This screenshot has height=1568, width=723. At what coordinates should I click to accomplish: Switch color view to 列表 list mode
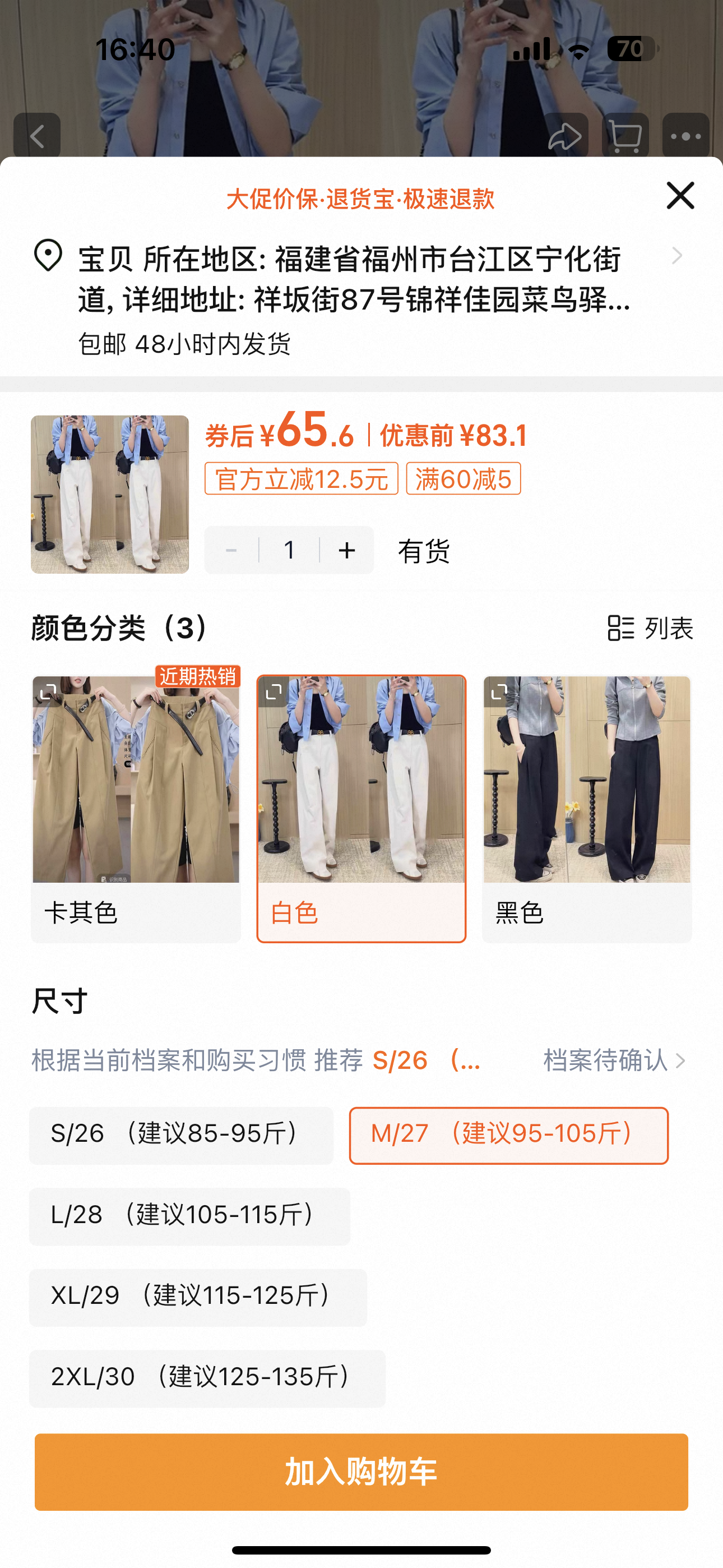[x=650, y=628]
